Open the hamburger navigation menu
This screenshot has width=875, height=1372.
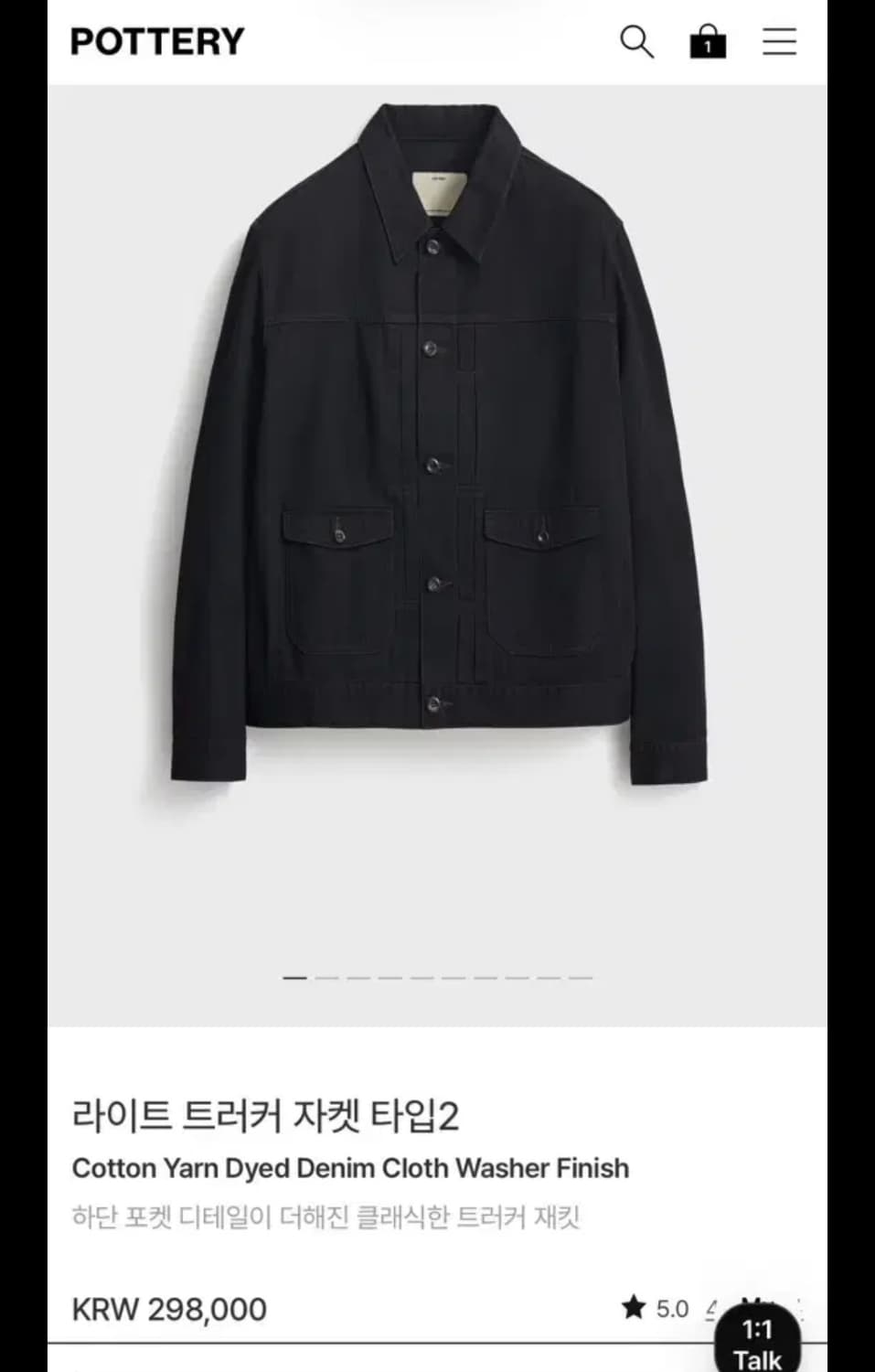[779, 42]
